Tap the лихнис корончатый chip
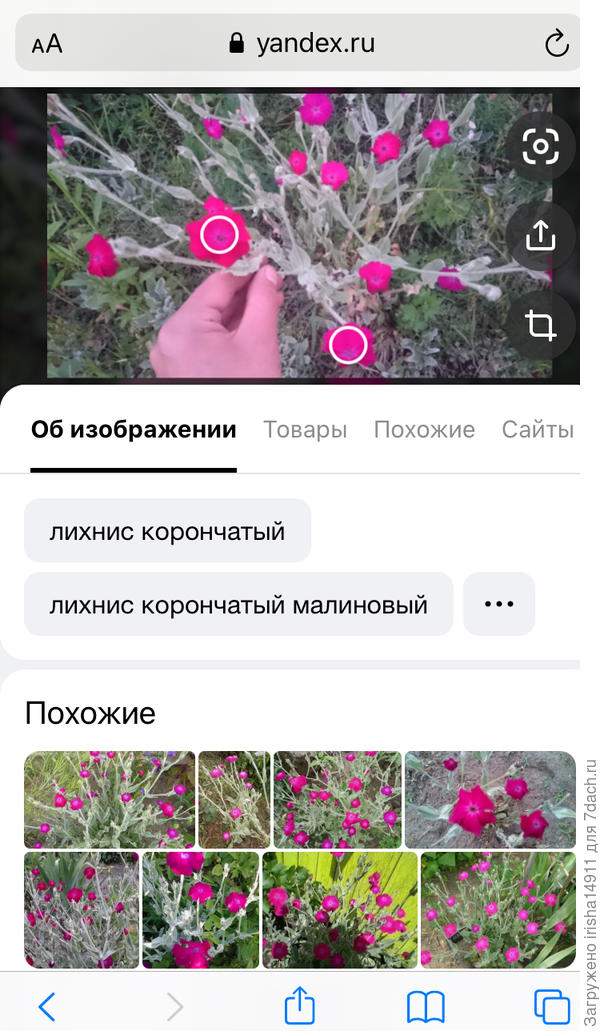The height and width of the screenshot is (1031, 600). pyautogui.click(x=167, y=531)
